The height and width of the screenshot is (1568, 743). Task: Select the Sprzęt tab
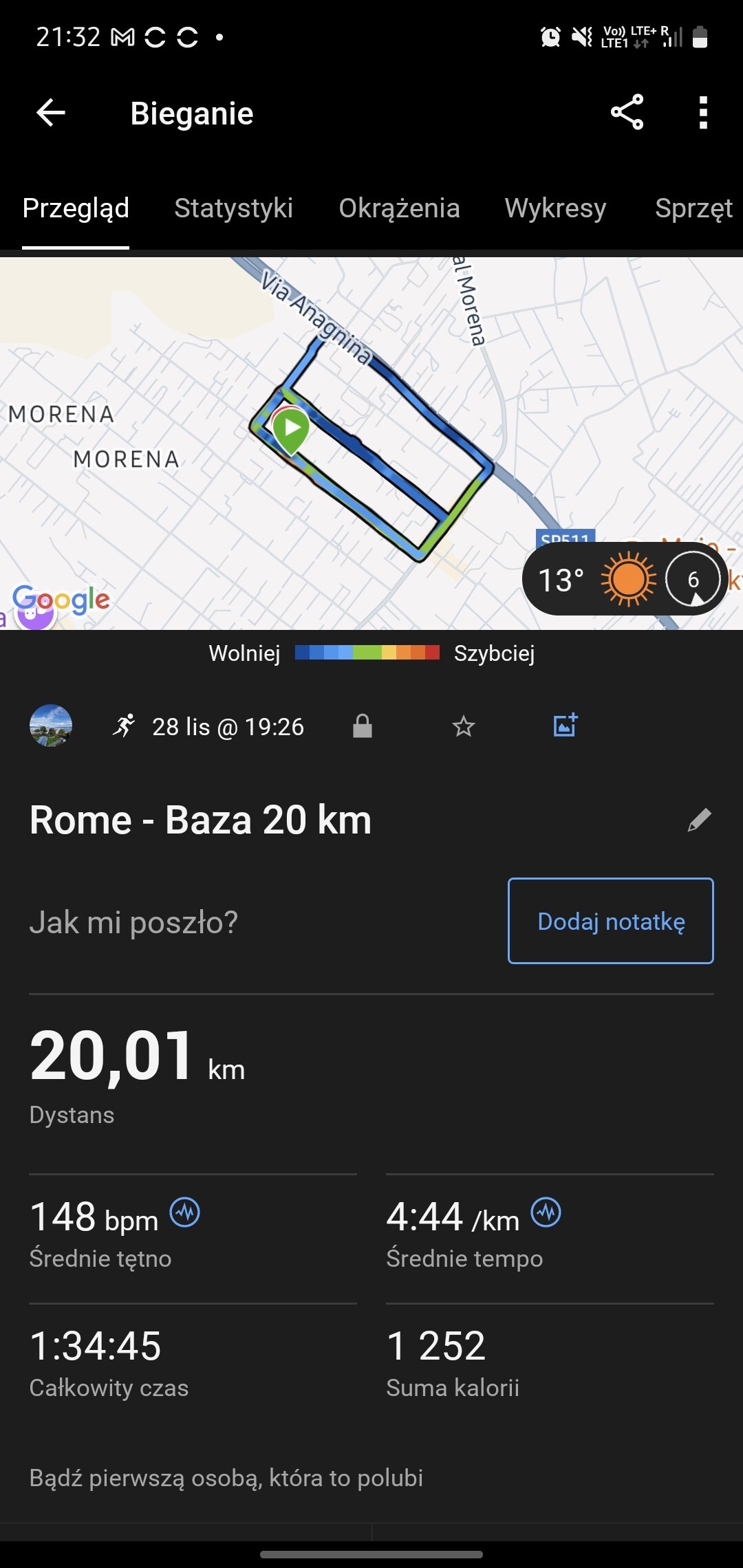pos(693,208)
